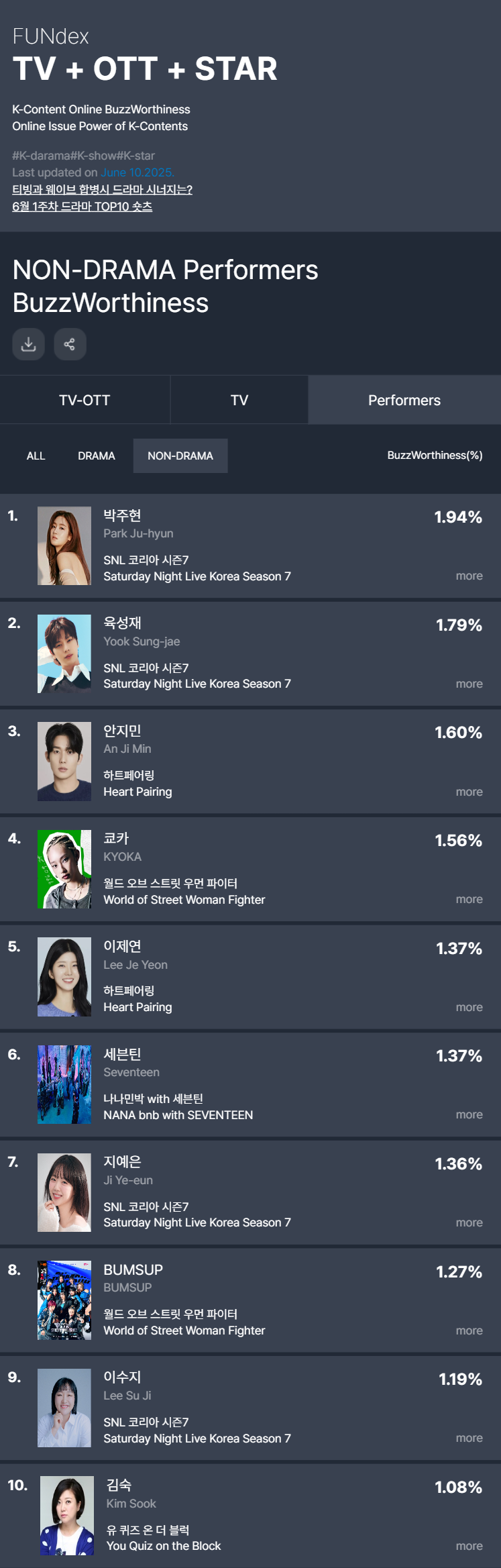
Task: Show more for KYOKA
Action: click(x=469, y=899)
